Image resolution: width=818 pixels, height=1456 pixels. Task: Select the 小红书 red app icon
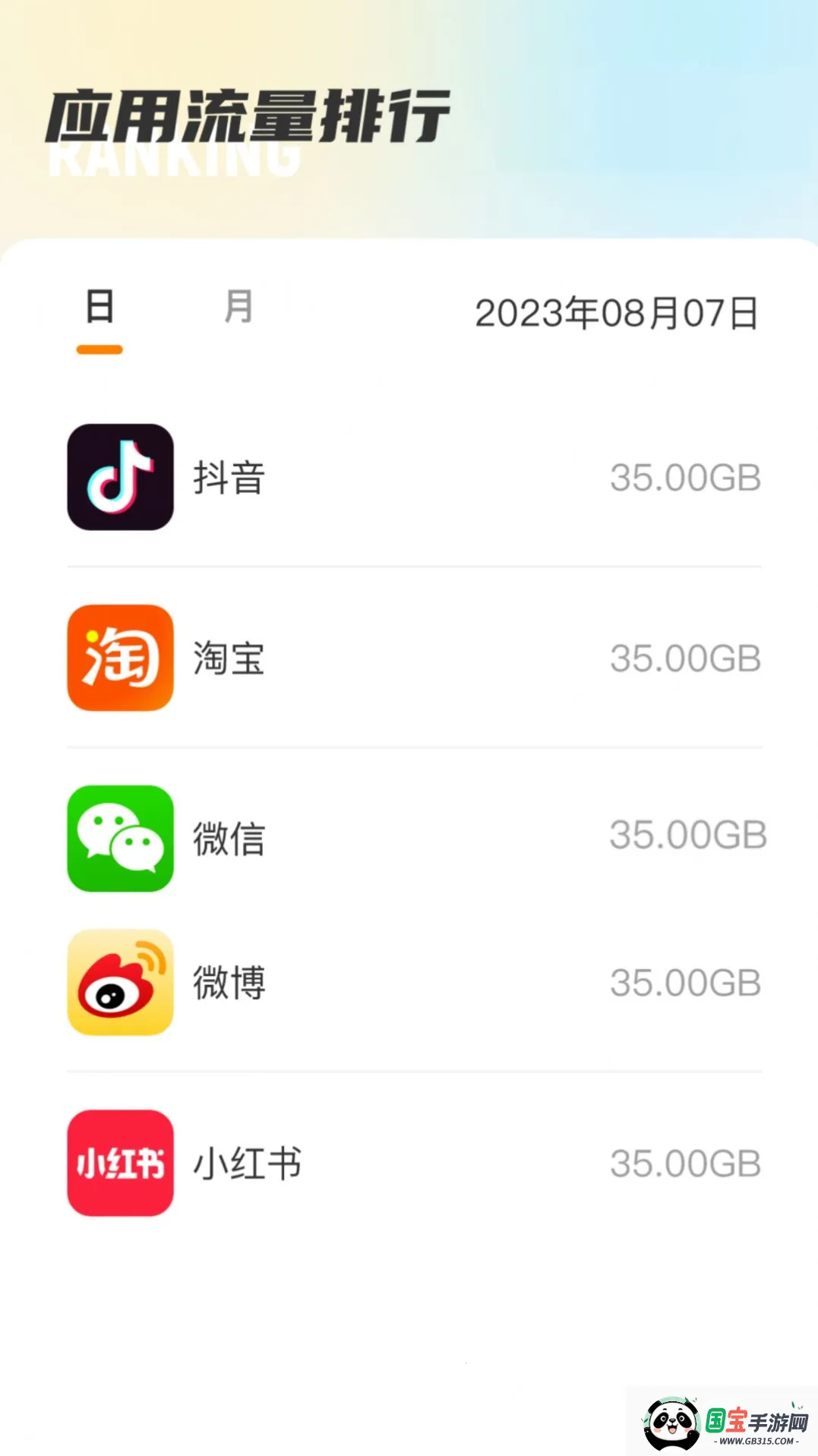[x=119, y=1162]
